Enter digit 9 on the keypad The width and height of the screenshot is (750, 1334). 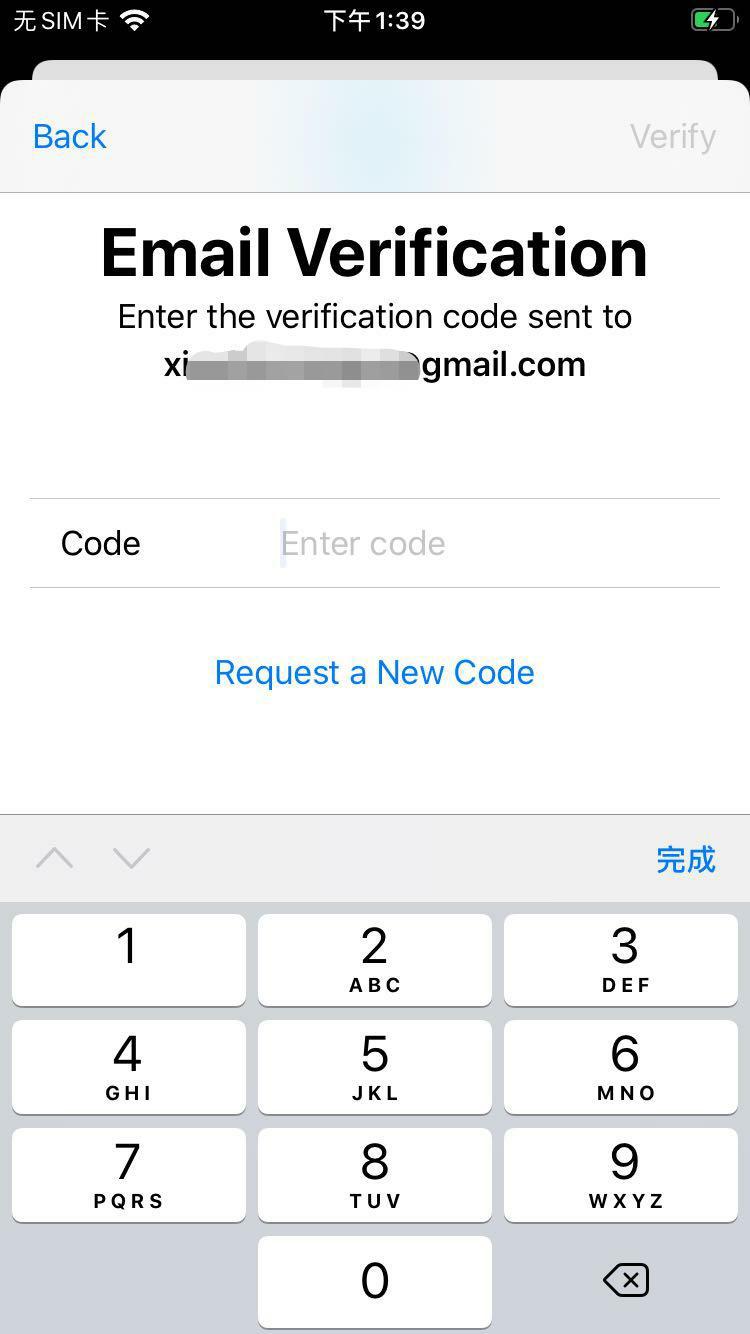click(x=621, y=1174)
